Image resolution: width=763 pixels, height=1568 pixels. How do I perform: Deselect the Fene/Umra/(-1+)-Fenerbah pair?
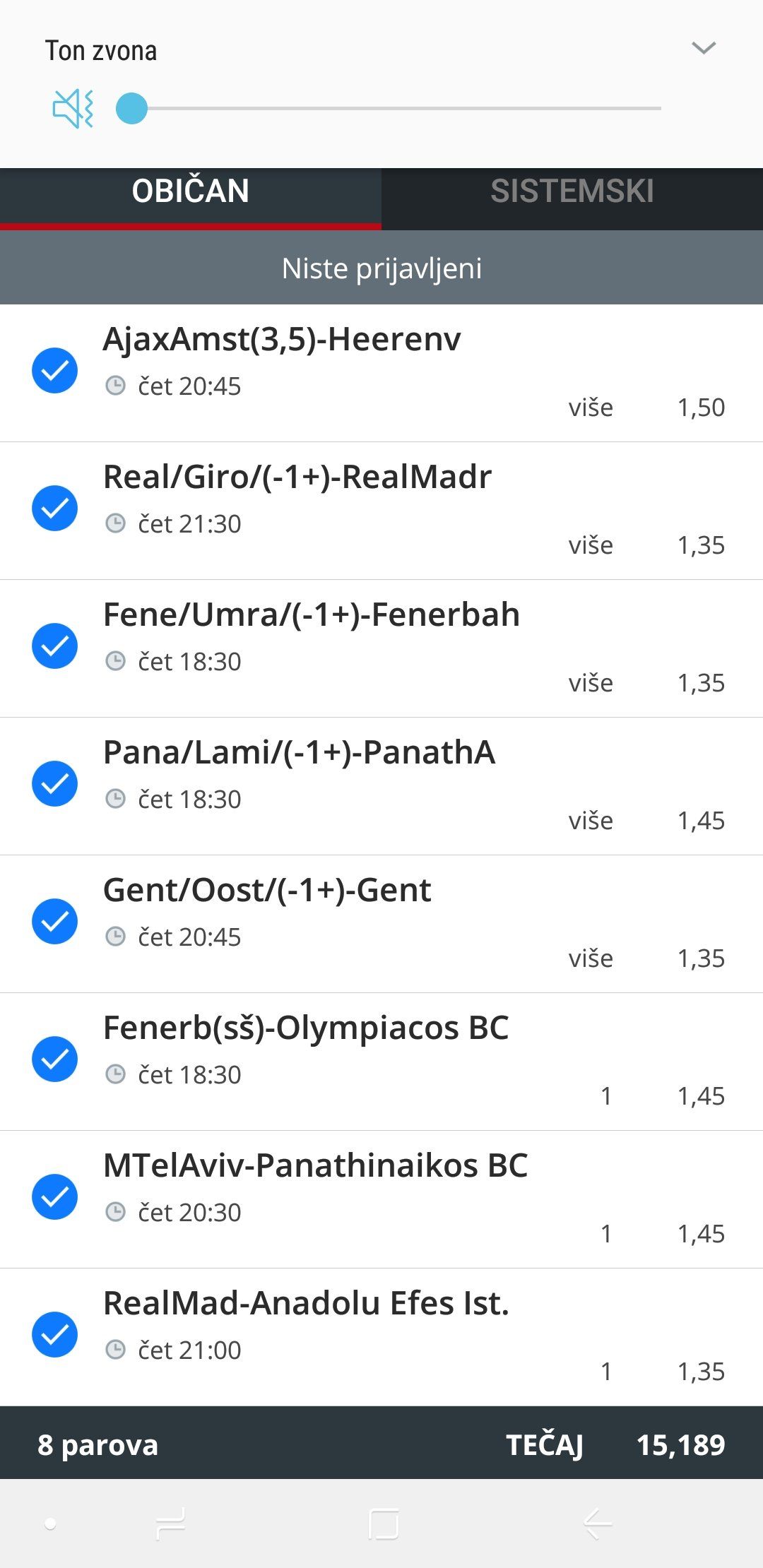(54, 646)
